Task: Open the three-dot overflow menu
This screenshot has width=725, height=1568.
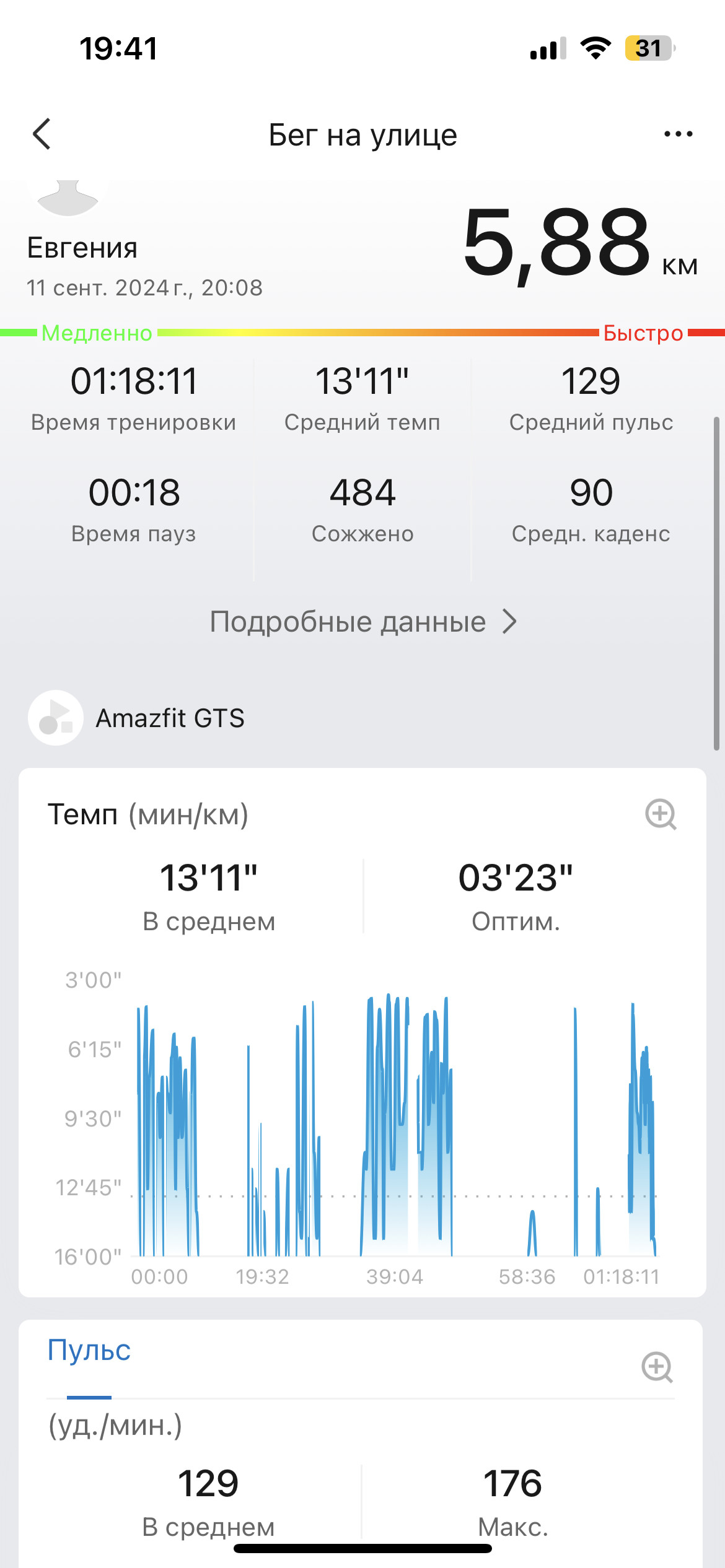Action: [x=678, y=134]
